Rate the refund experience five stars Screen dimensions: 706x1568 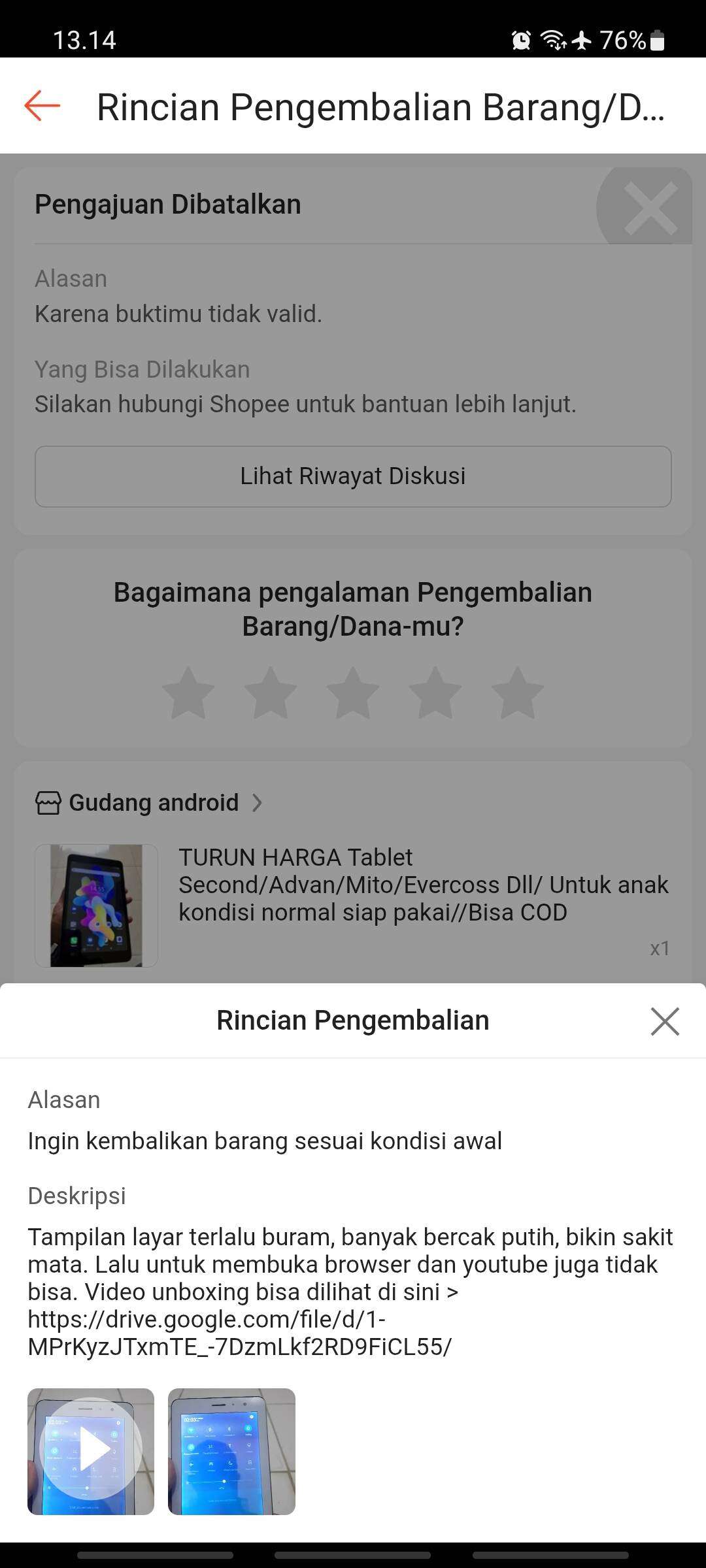[517, 693]
